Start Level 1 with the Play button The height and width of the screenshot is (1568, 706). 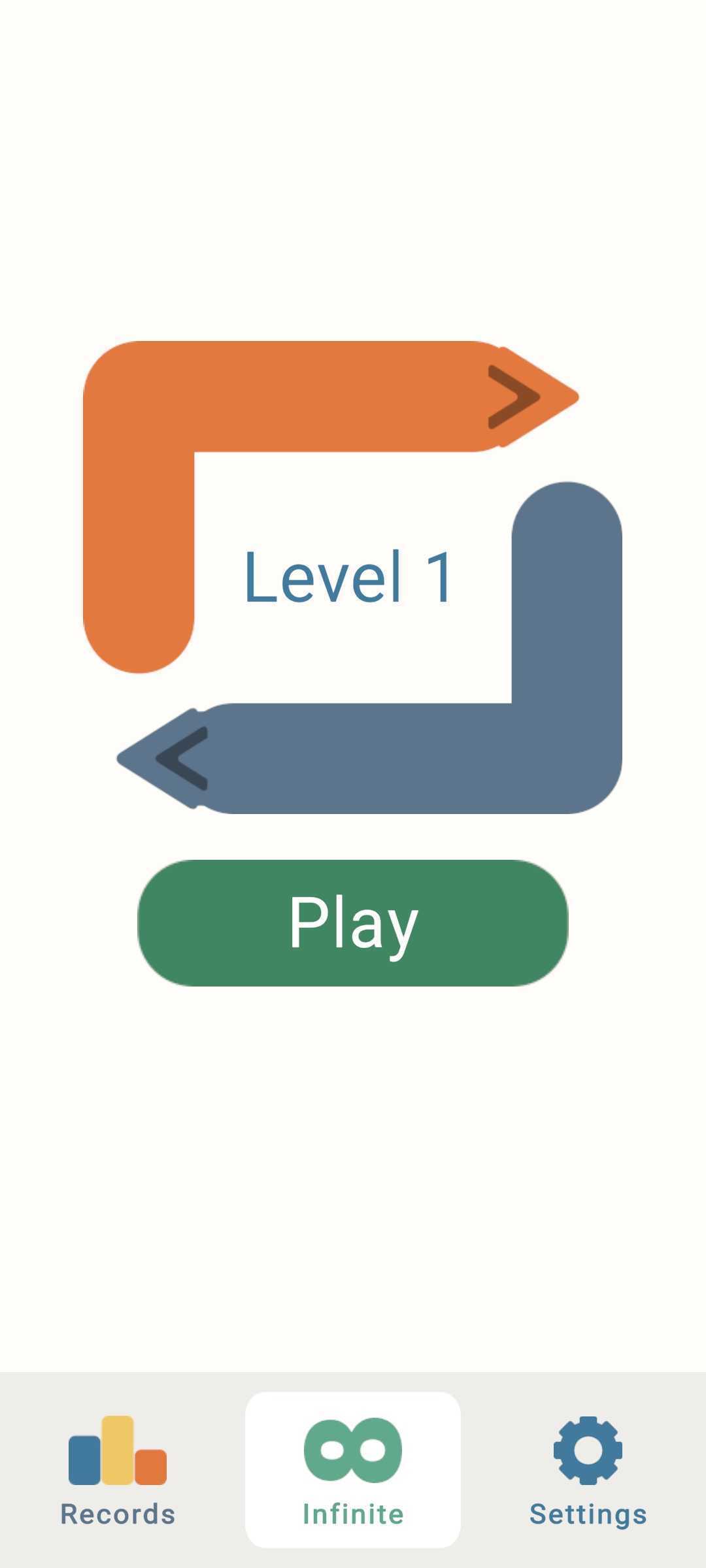point(352,923)
